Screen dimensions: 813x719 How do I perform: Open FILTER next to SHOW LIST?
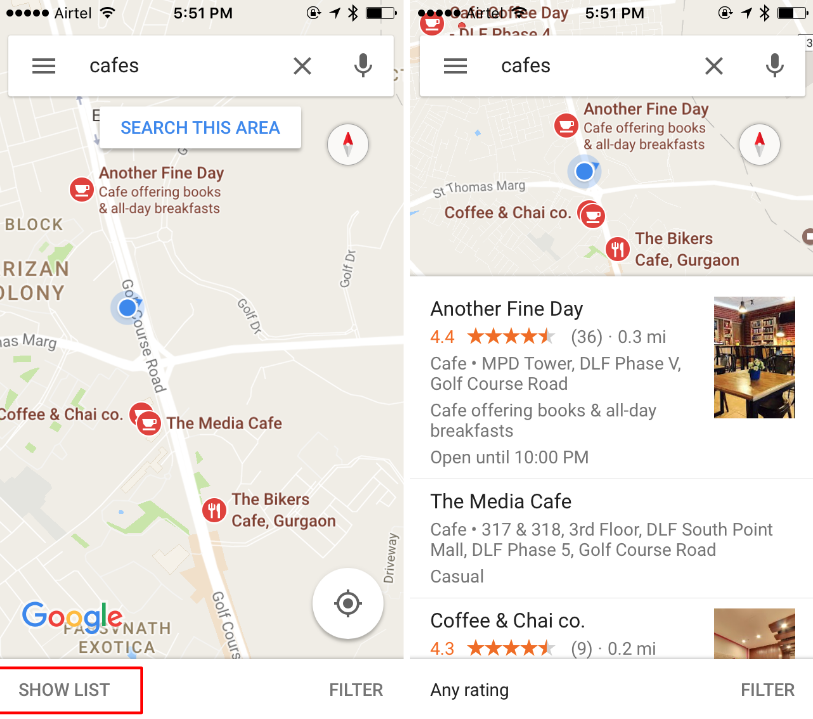(x=356, y=690)
